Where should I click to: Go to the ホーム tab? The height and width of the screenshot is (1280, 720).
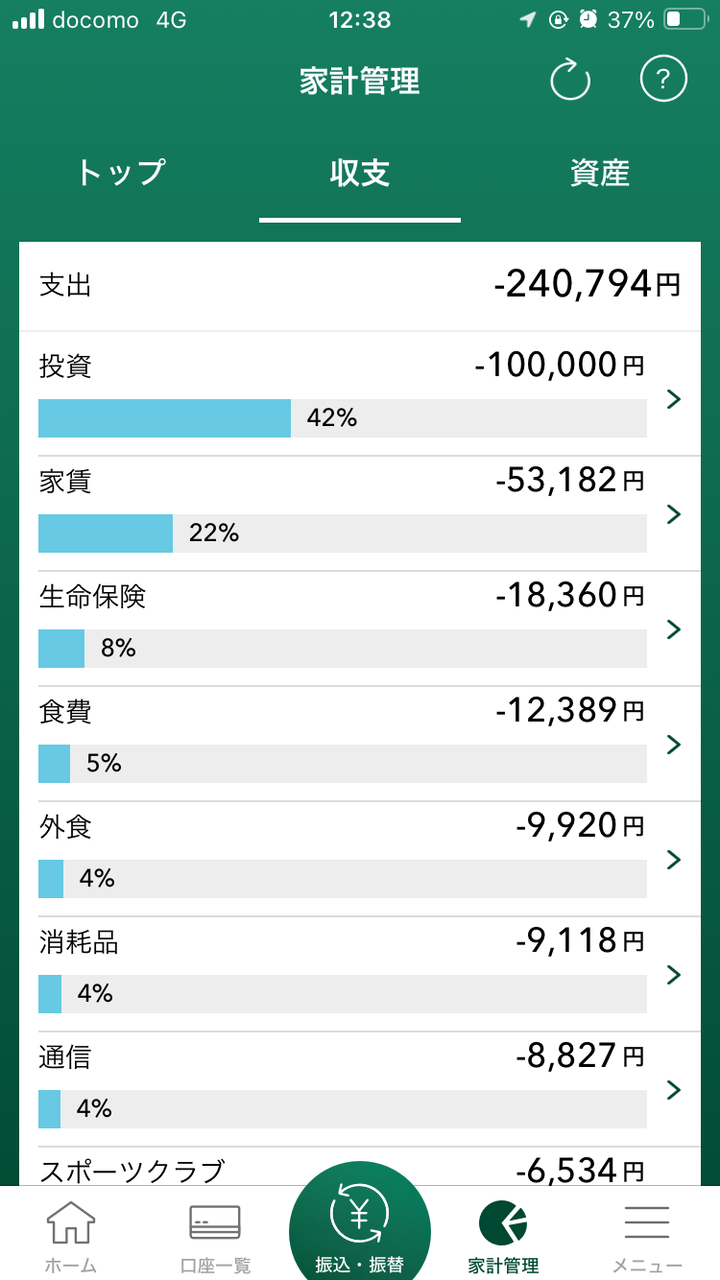point(71,1236)
